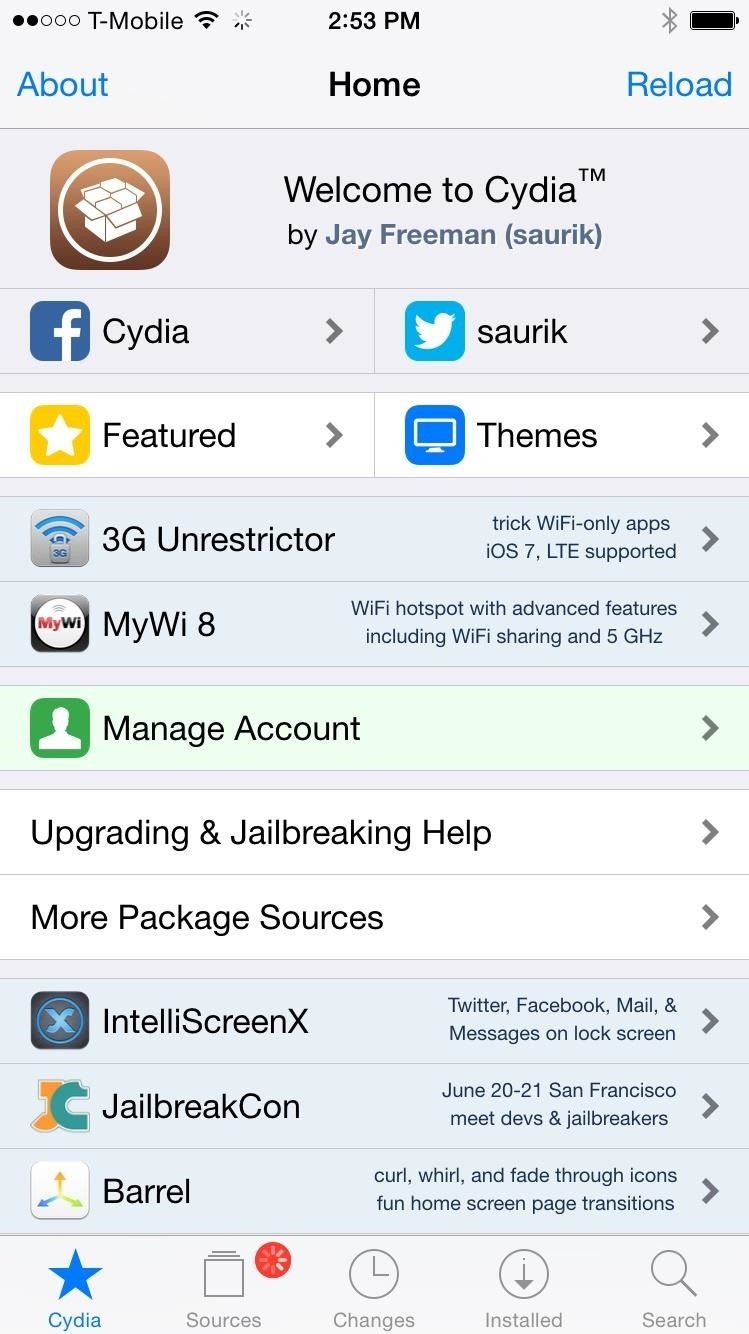Tap the Reload button
This screenshot has height=1334, width=749.
pos(679,85)
